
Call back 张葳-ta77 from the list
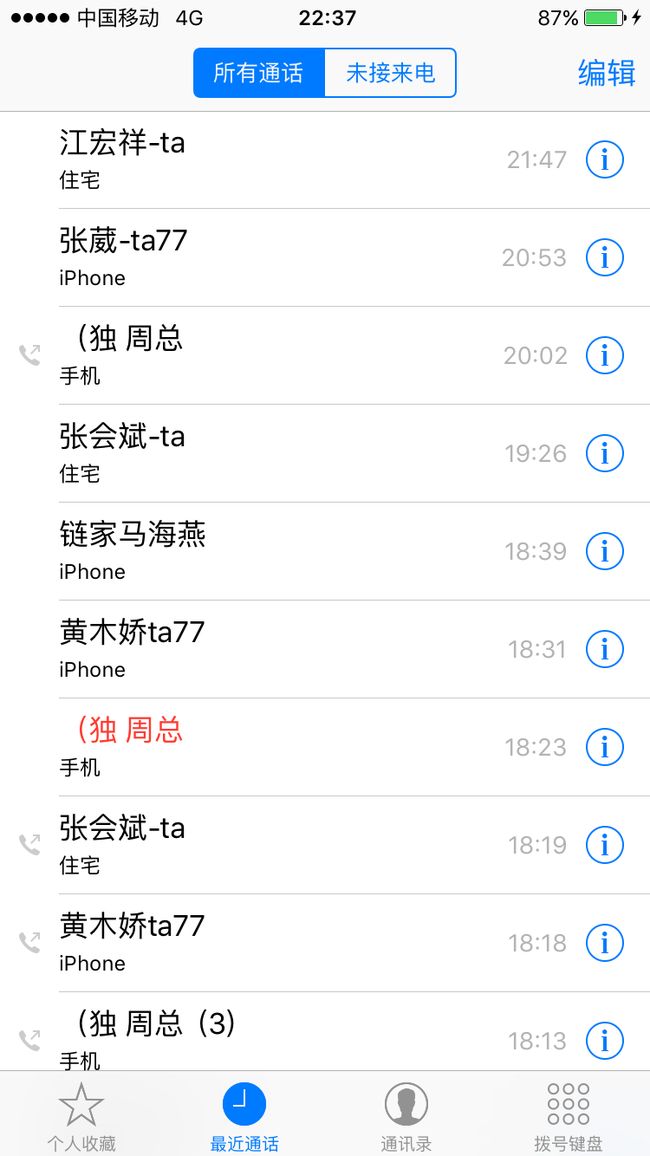pos(325,257)
